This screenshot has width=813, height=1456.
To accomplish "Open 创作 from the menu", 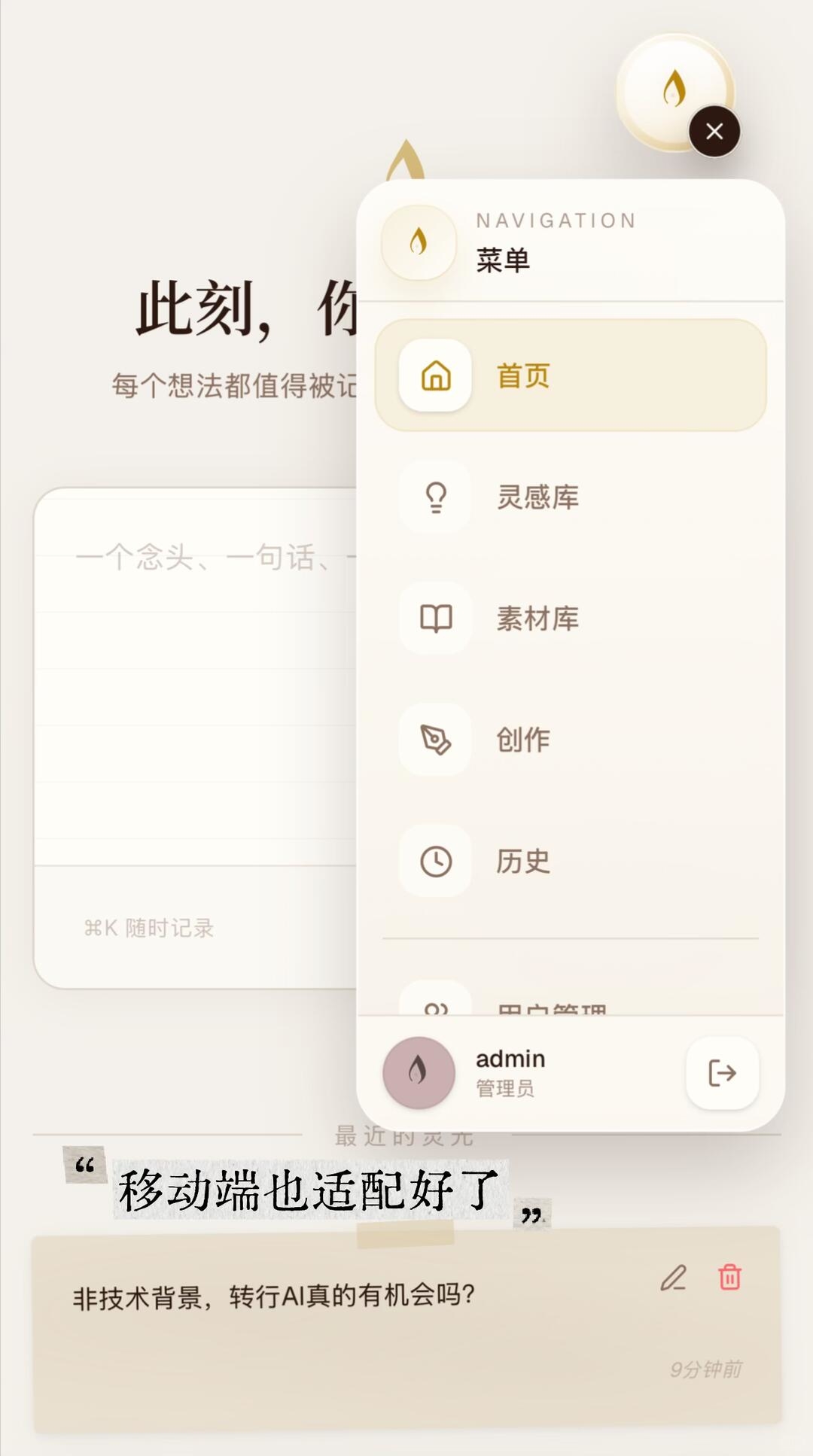I will point(571,739).
